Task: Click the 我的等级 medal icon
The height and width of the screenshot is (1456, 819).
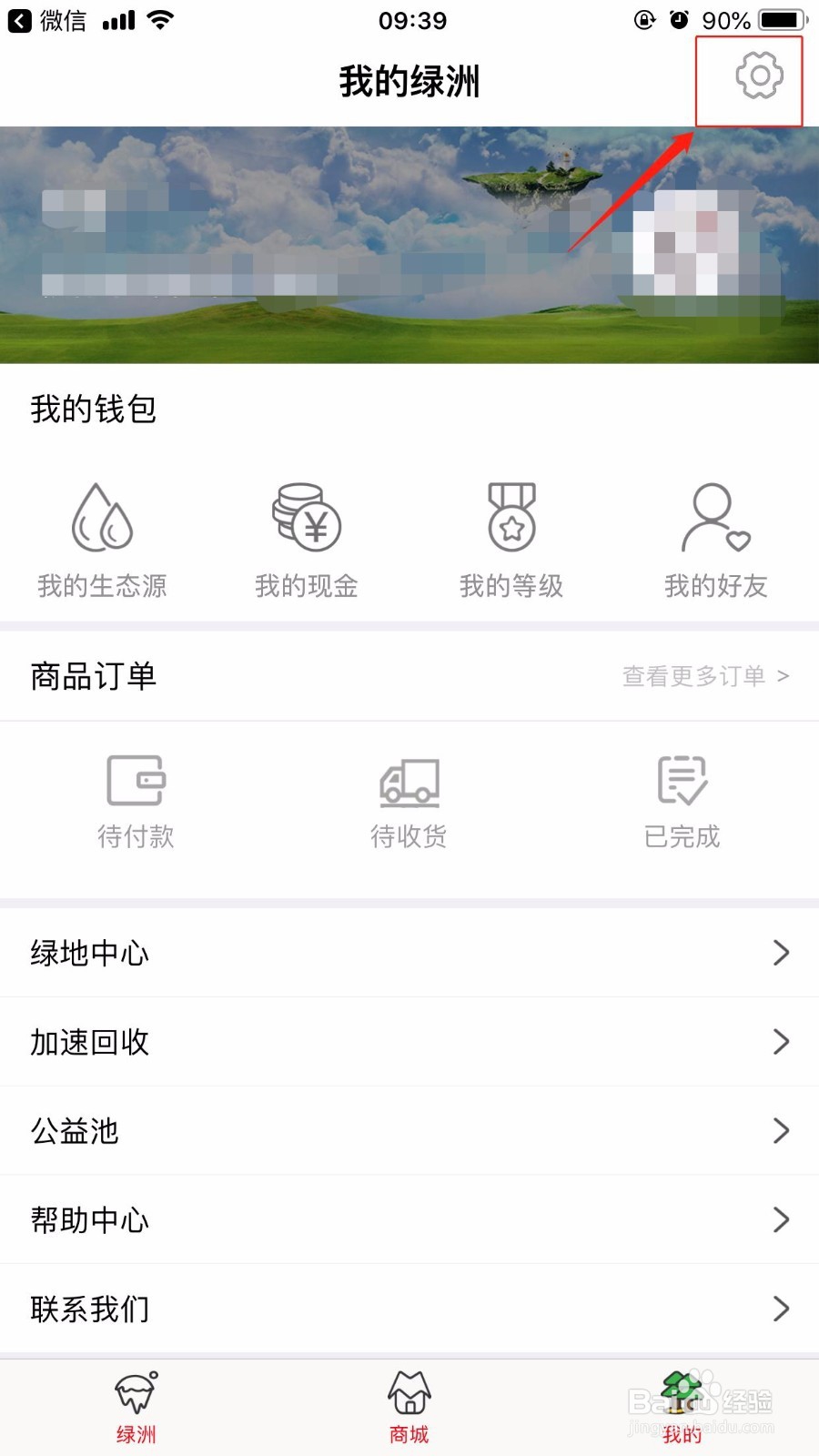Action: click(x=511, y=519)
